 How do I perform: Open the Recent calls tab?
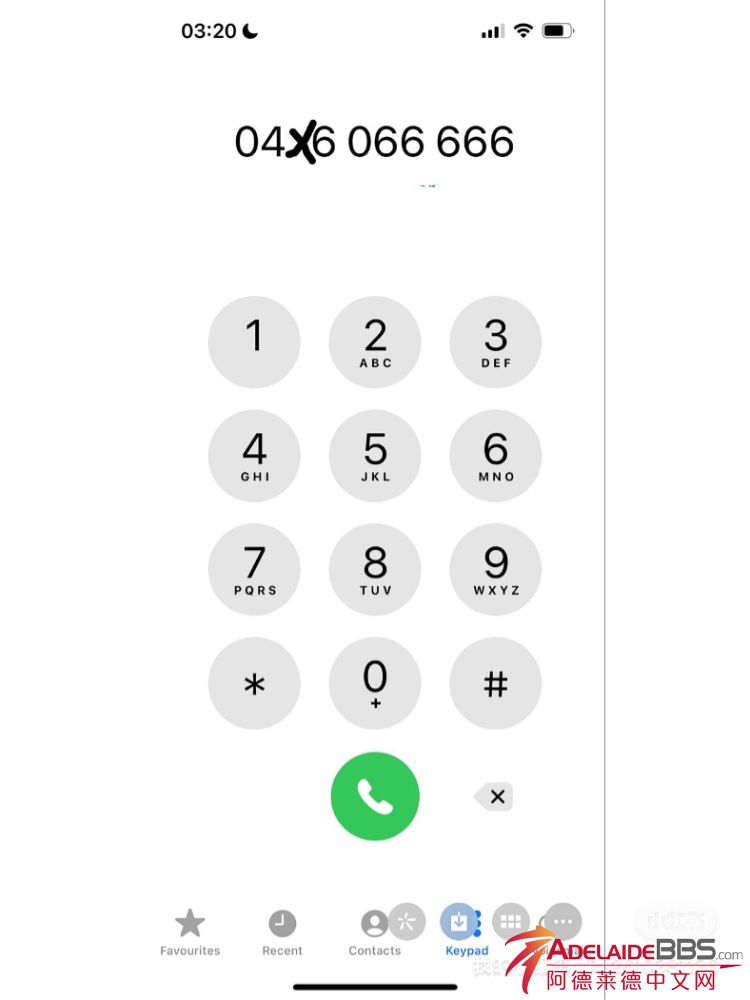click(282, 932)
